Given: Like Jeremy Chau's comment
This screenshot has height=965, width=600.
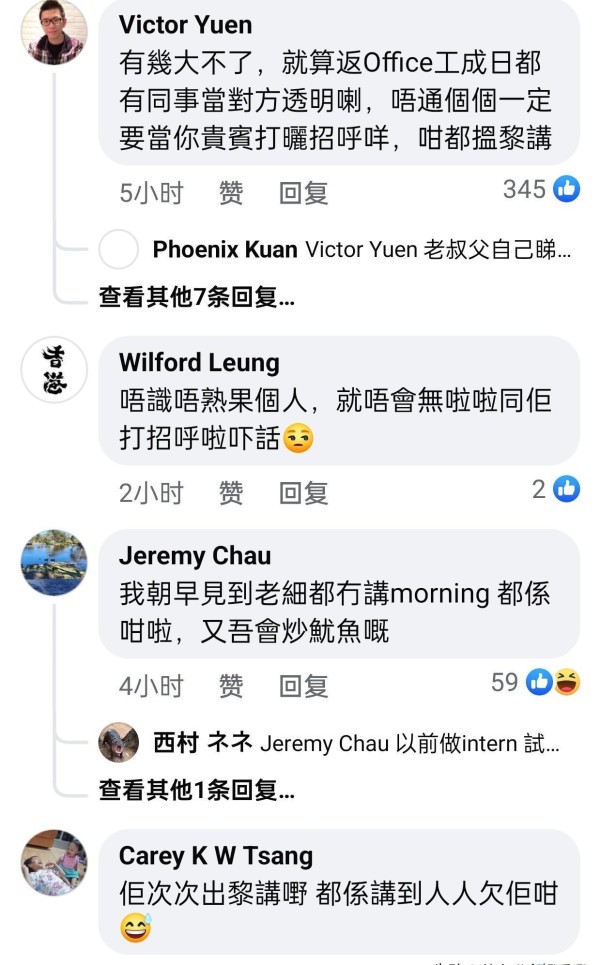Looking at the screenshot, I should [231, 686].
